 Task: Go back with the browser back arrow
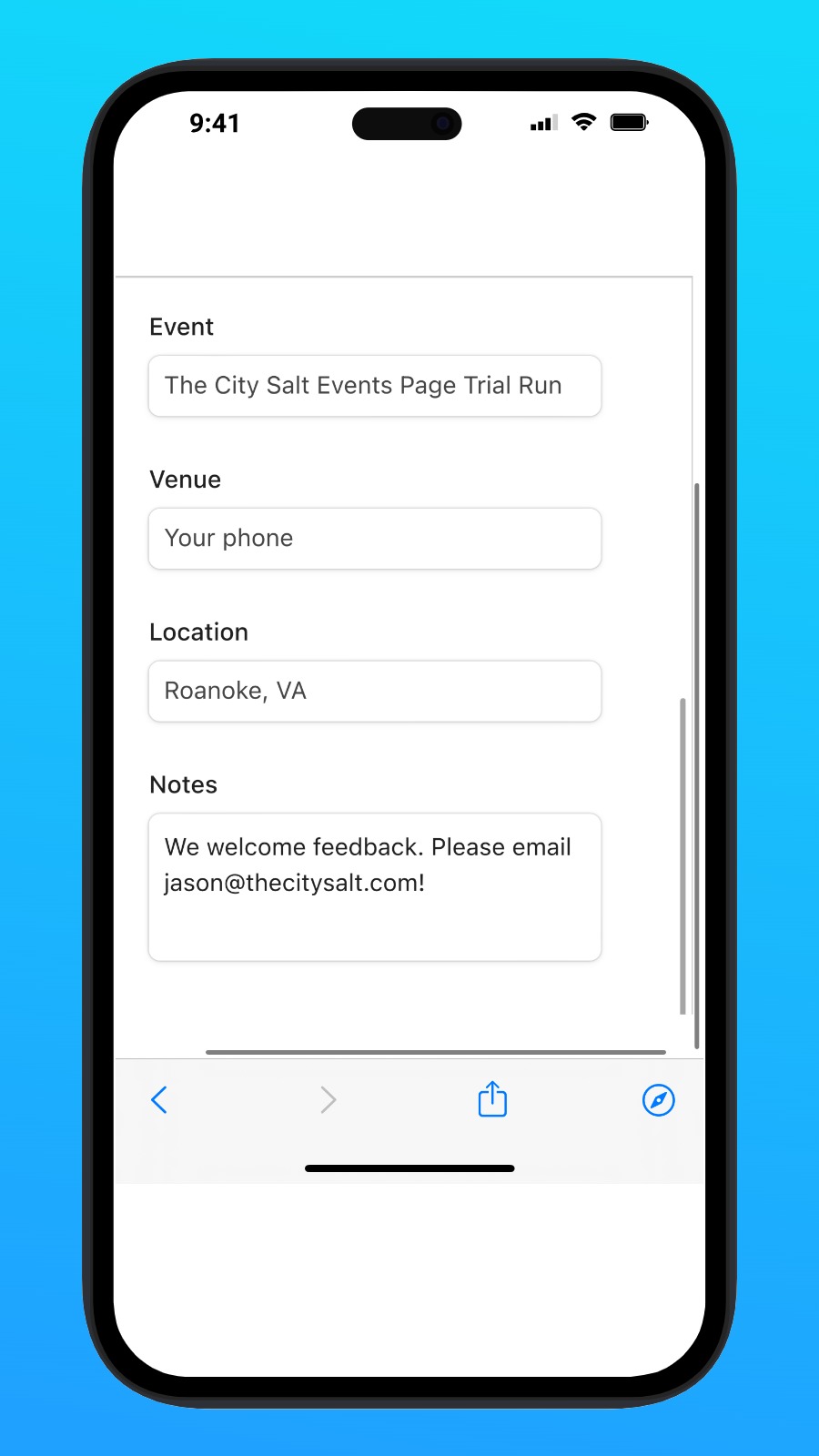159,1100
